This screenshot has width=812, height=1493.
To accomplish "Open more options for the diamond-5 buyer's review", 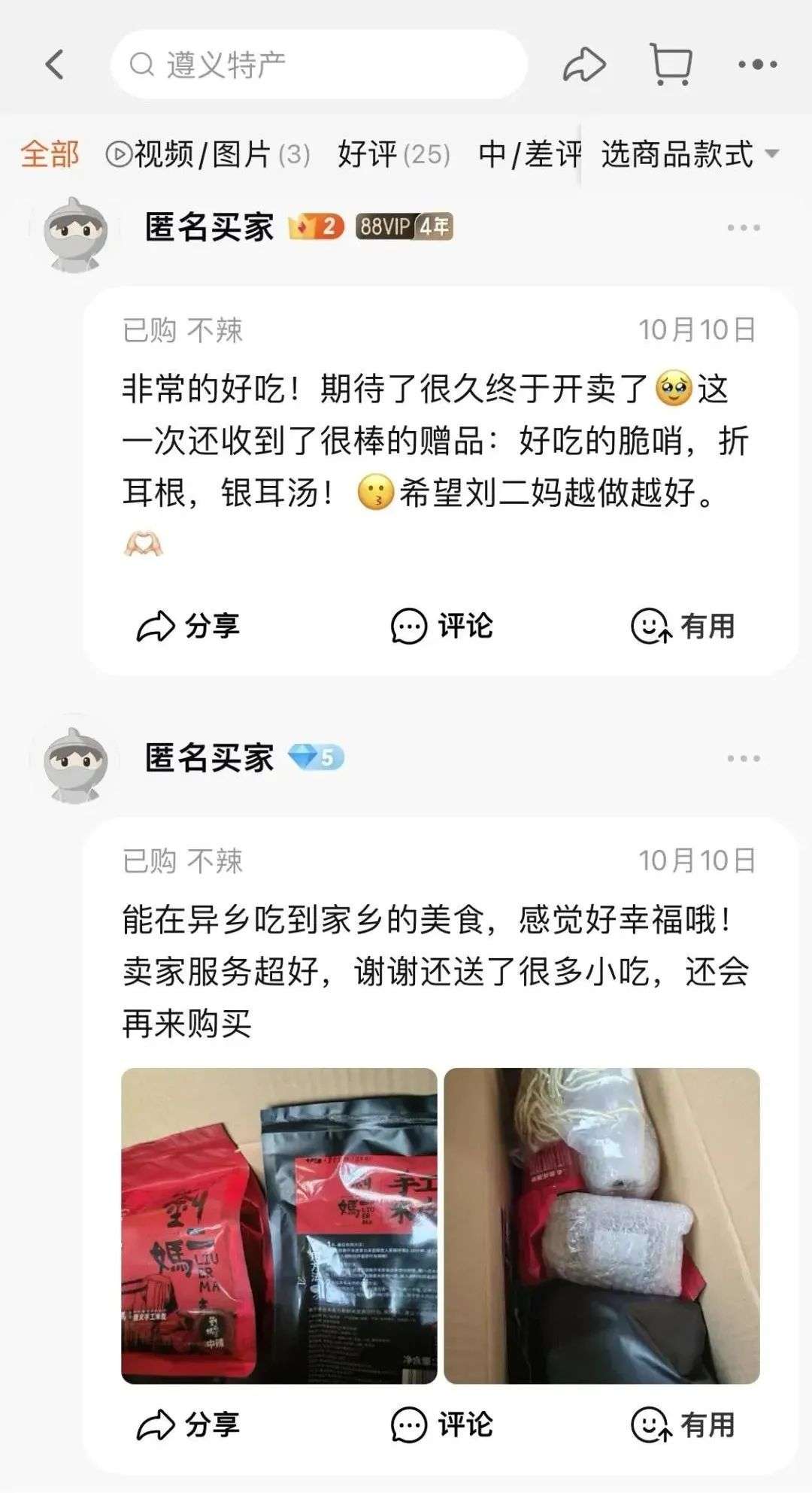I will (x=743, y=758).
